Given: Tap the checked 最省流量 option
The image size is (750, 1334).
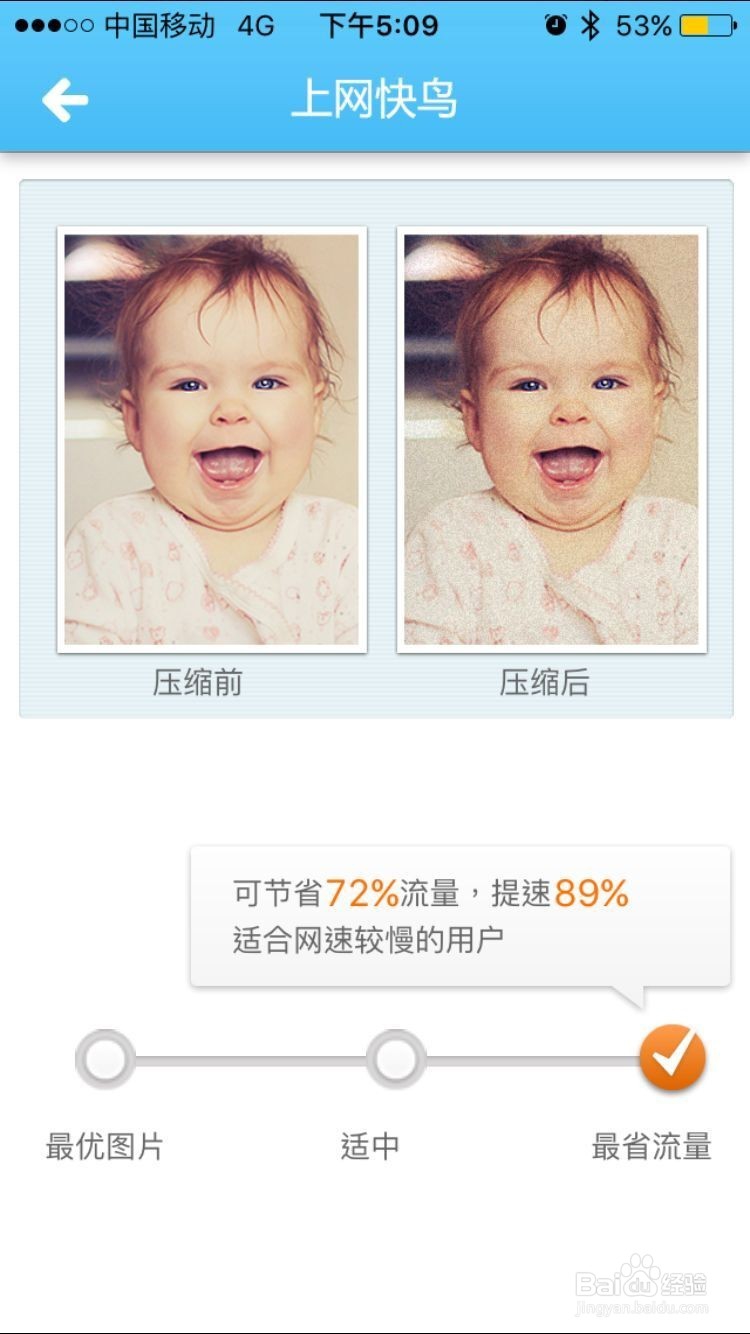Looking at the screenshot, I should [x=673, y=1057].
